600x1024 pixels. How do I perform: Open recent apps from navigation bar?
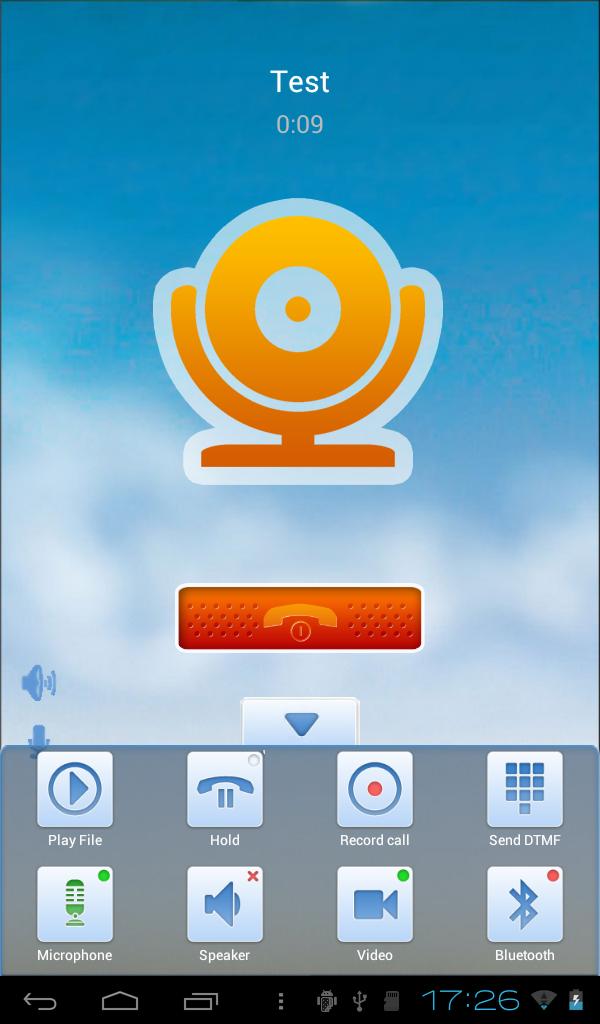point(200,1000)
